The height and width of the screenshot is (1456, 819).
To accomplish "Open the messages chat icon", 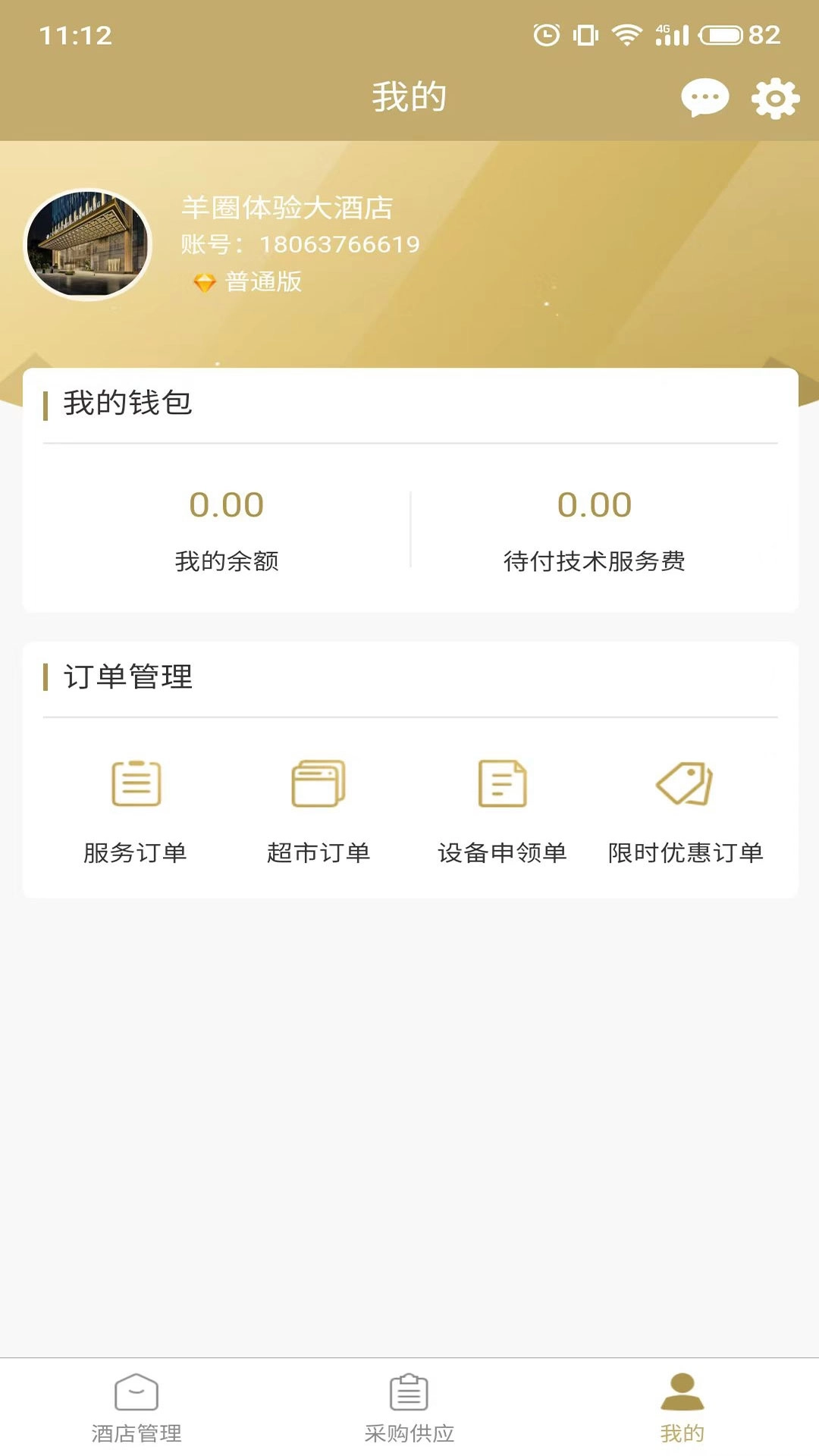I will [705, 97].
